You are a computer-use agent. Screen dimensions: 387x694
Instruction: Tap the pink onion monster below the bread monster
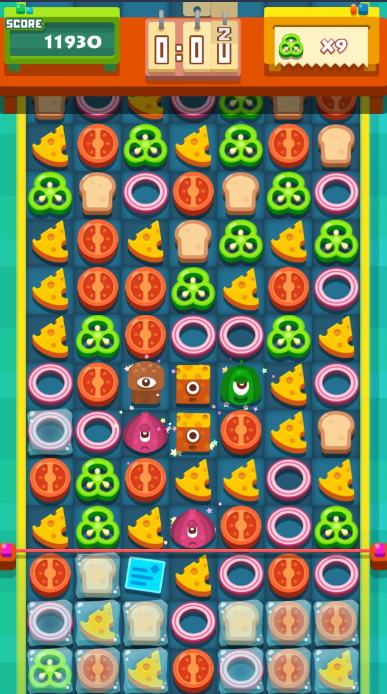pyautogui.click(x=145, y=432)
